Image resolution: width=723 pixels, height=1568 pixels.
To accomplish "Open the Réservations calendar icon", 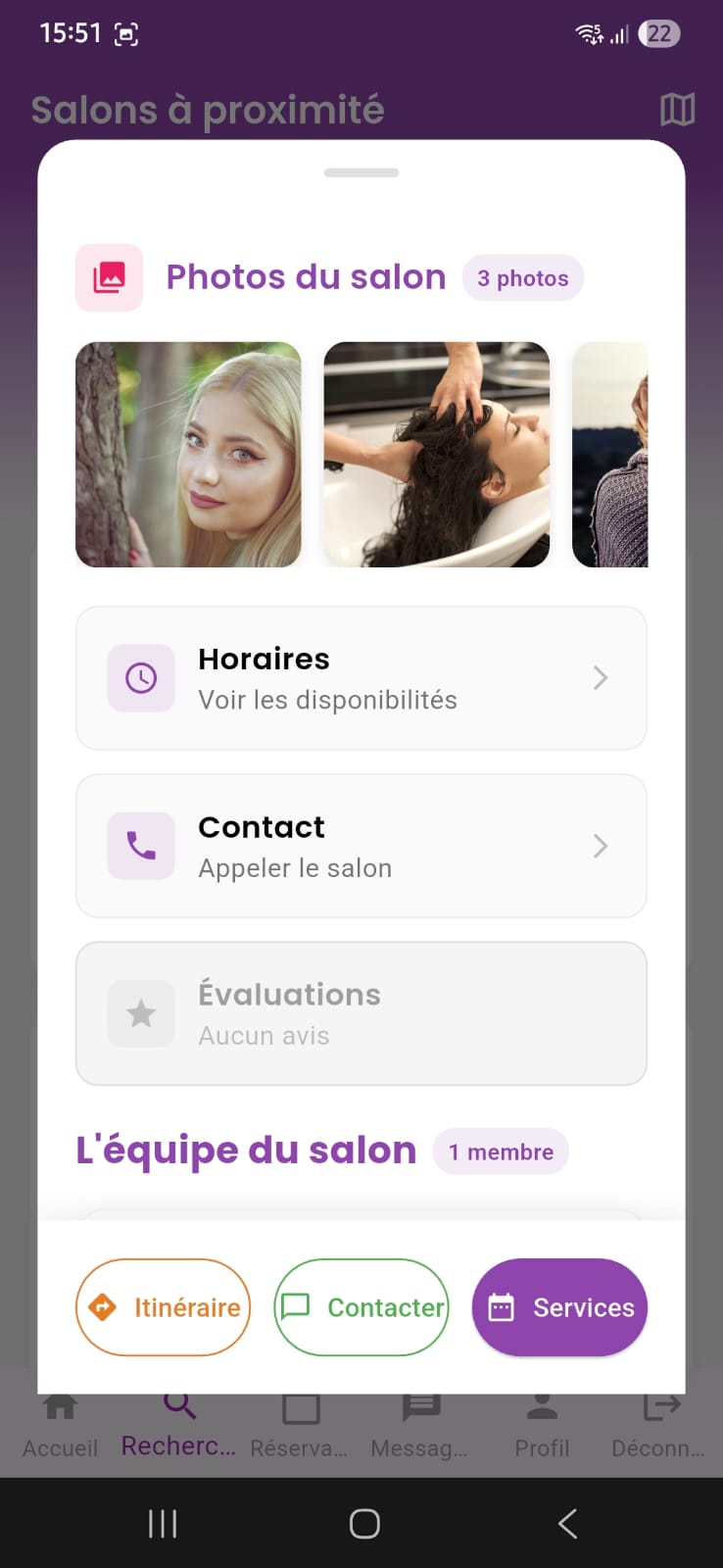I will coord(299,1405).
